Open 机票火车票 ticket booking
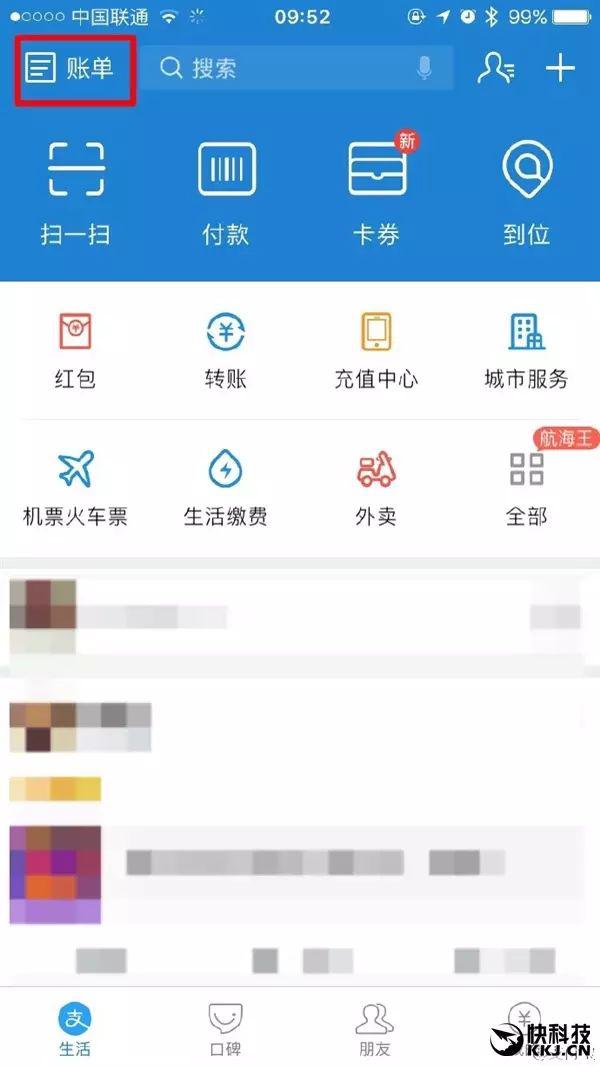Viewport: 600px width, 1066px height. click(76, 488)
